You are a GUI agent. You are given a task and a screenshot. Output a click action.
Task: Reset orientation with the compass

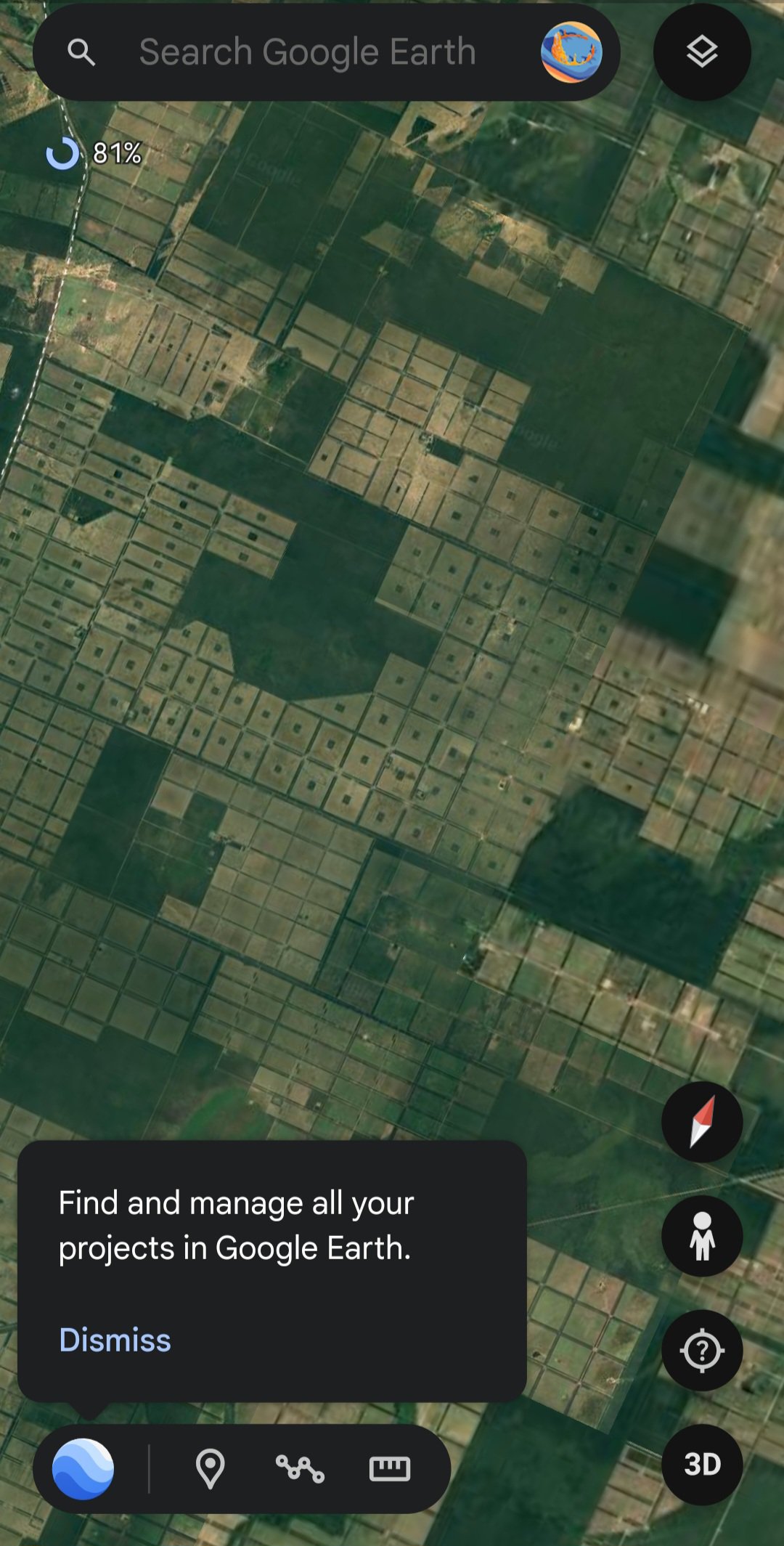tap(701, 1122)
